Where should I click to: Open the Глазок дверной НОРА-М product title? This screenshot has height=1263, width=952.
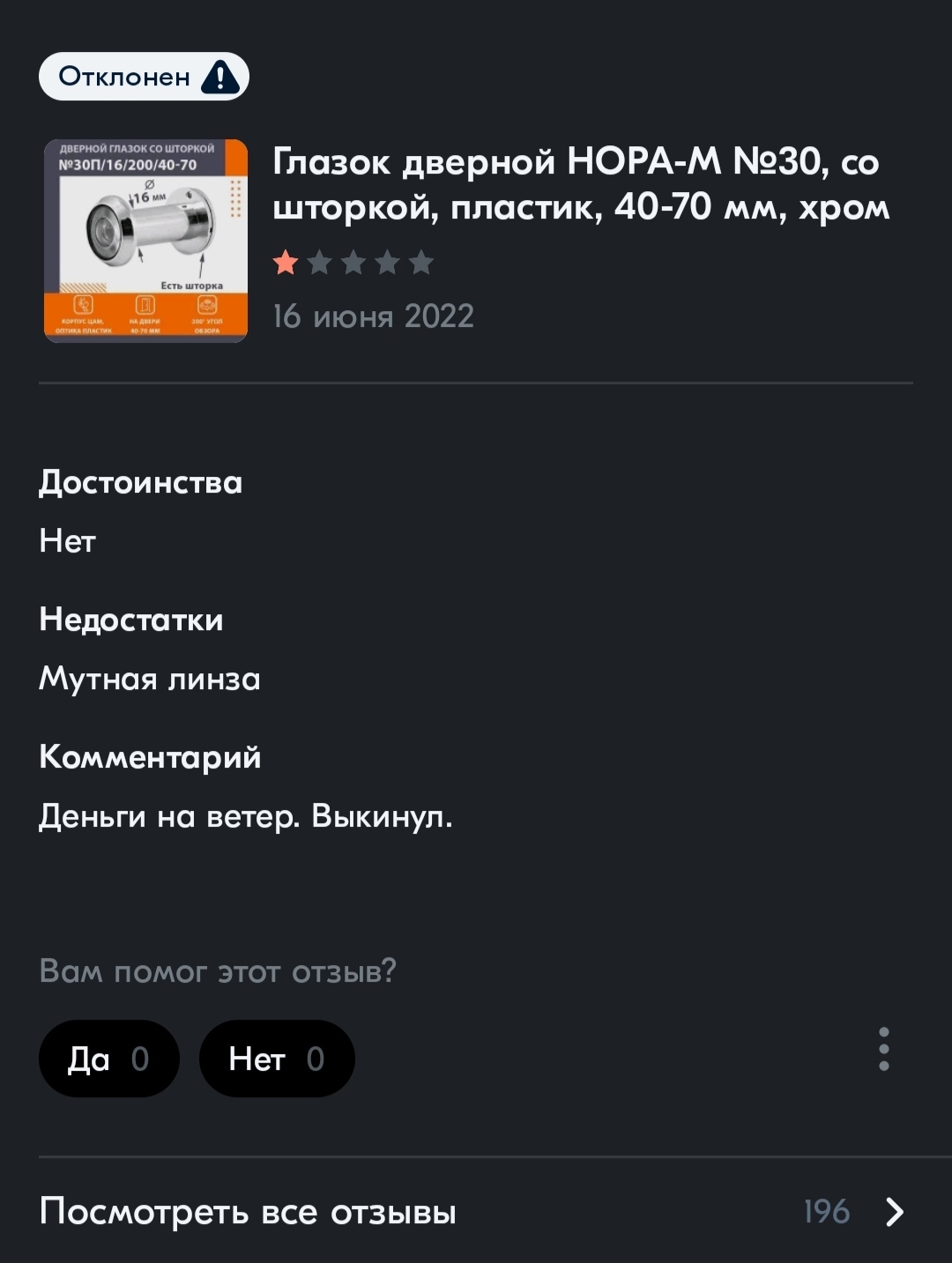(580, 184)
